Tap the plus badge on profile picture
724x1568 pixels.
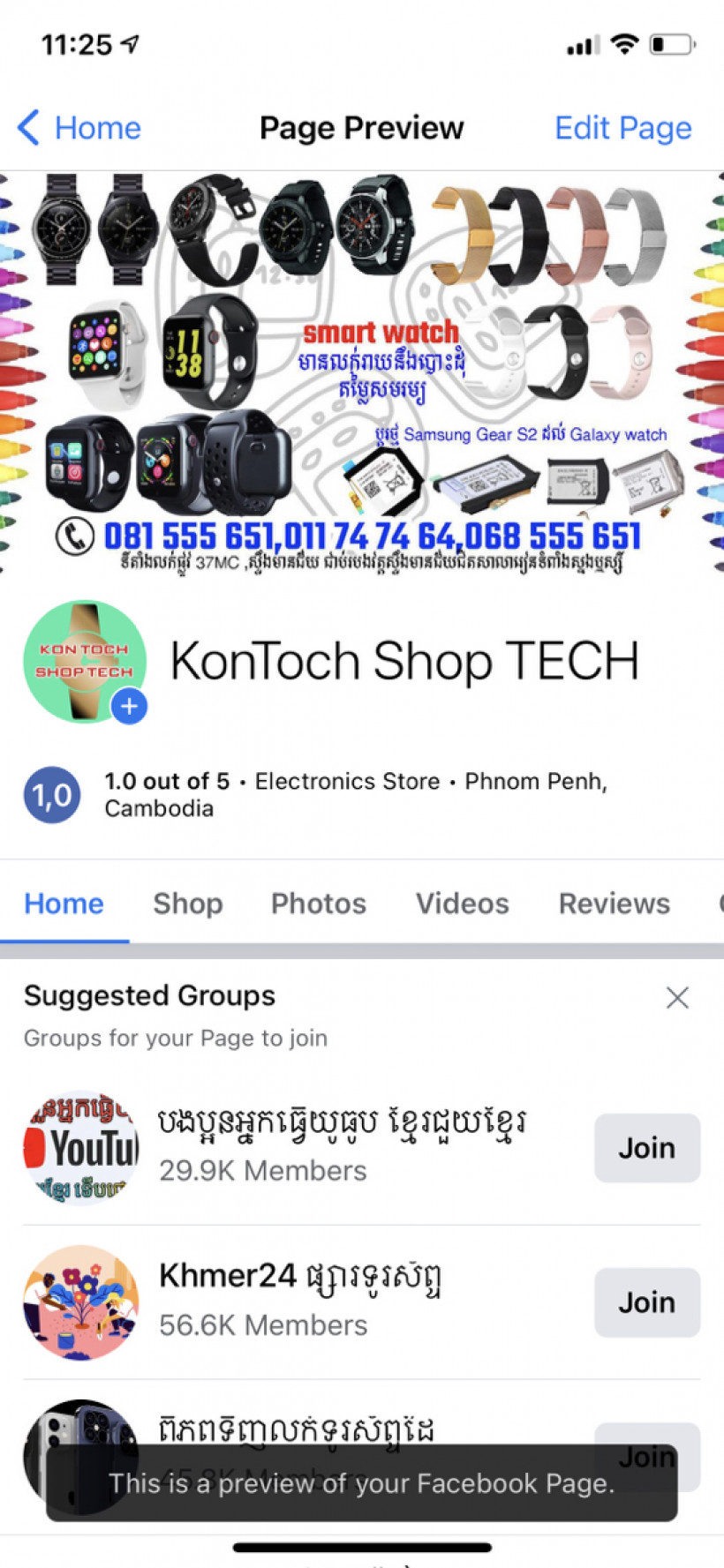click(130, 706)
